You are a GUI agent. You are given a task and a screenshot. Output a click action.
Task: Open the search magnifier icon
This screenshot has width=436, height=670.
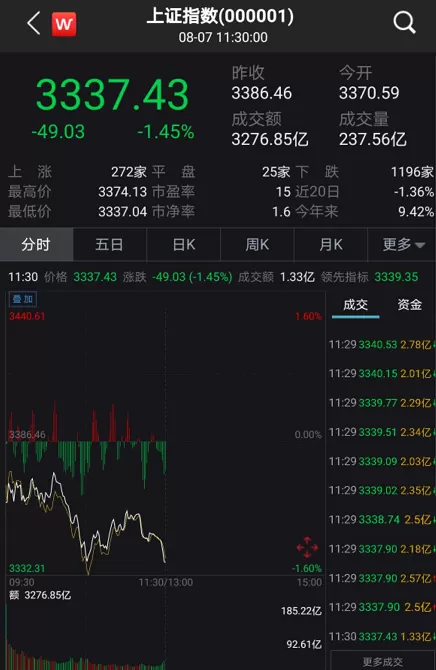point(404,23)
